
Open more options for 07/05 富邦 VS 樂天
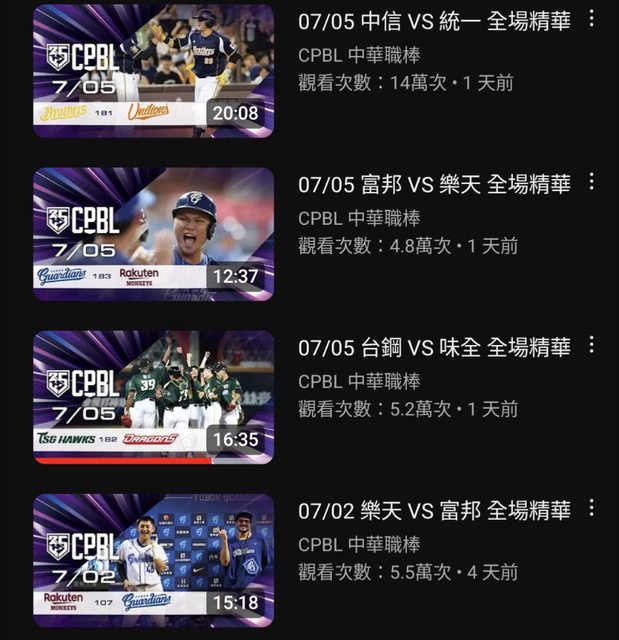pos(591,182)
